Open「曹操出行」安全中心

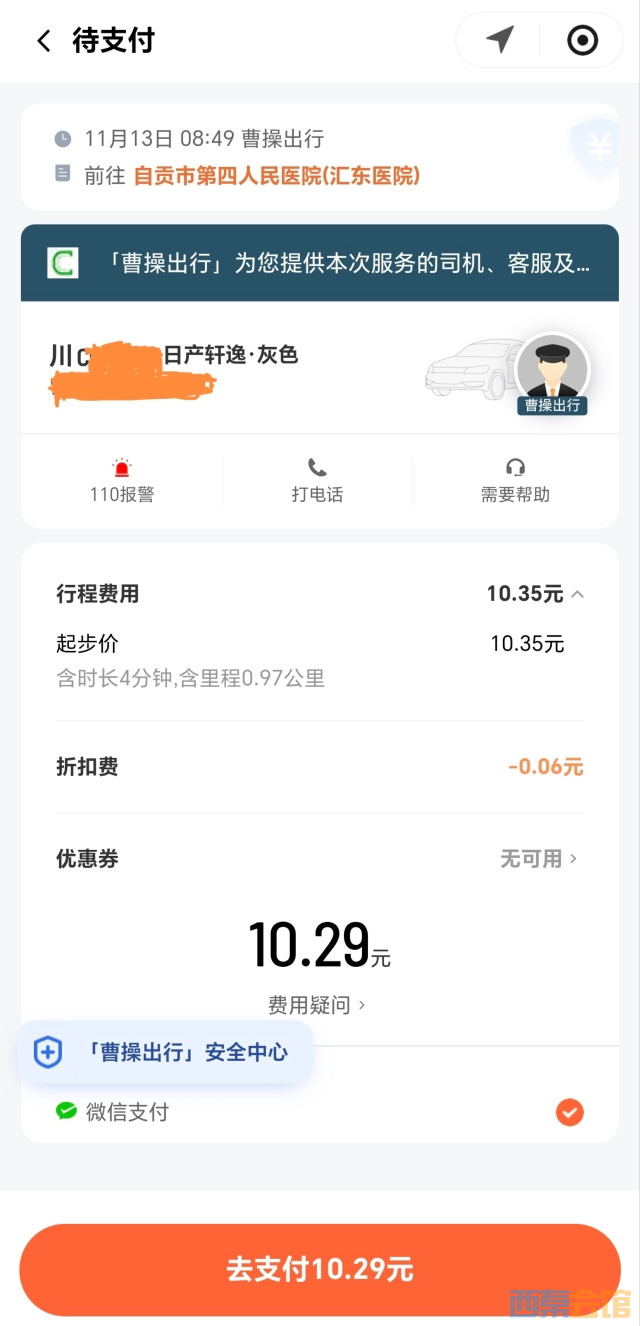point(164,1052)
